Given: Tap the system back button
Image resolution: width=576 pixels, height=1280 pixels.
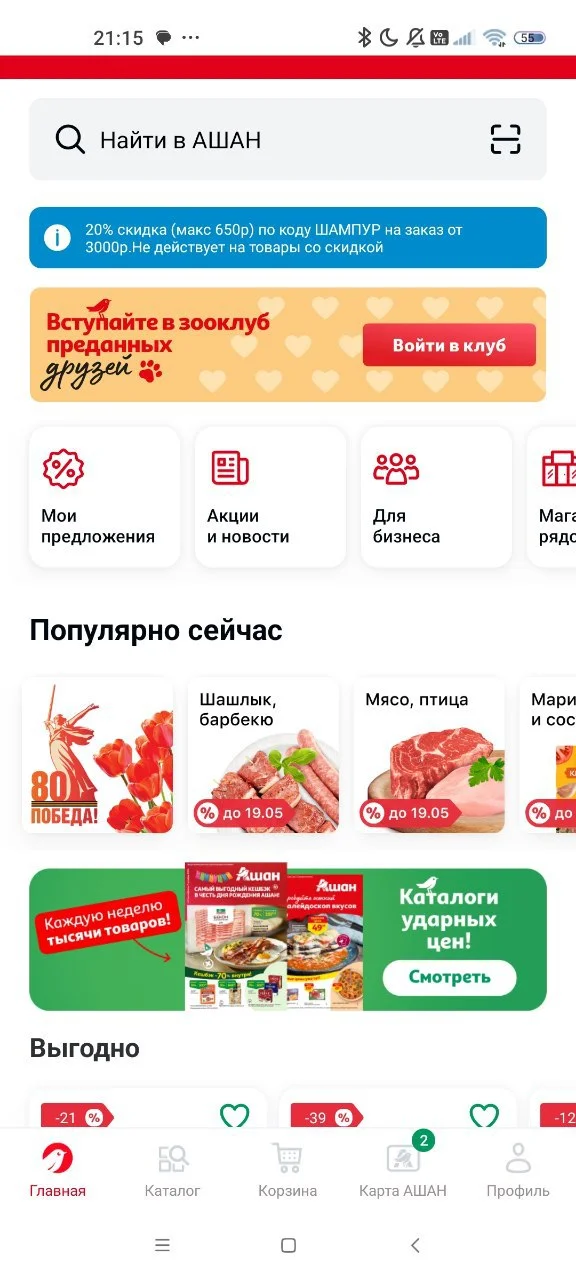Looking at the screenshot, I should (415, 1246).
